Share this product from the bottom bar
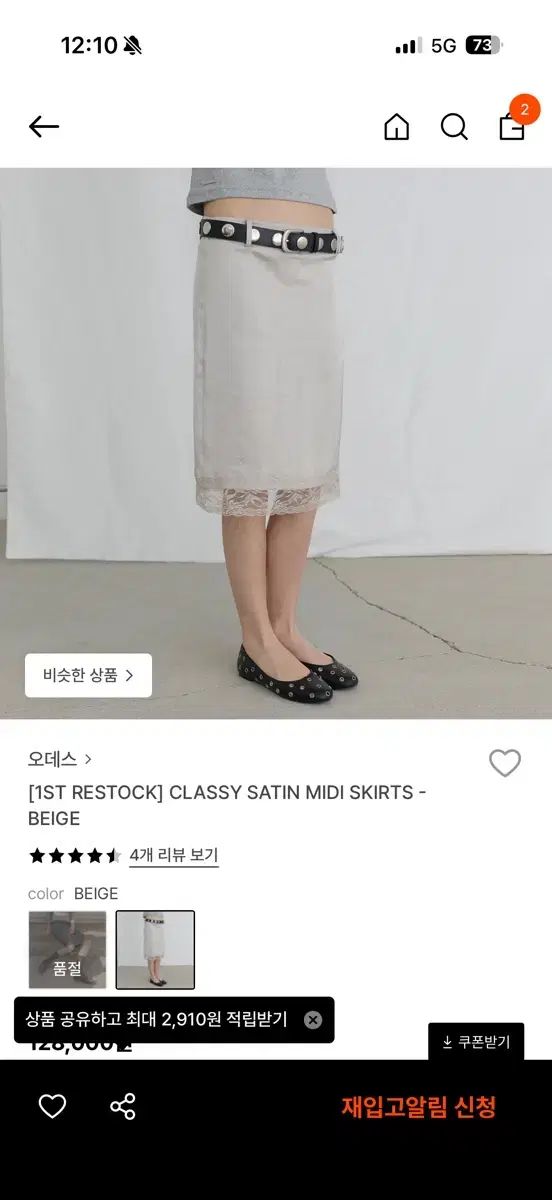Screen dimensions: 552x1200 (x=123, y=1106)
